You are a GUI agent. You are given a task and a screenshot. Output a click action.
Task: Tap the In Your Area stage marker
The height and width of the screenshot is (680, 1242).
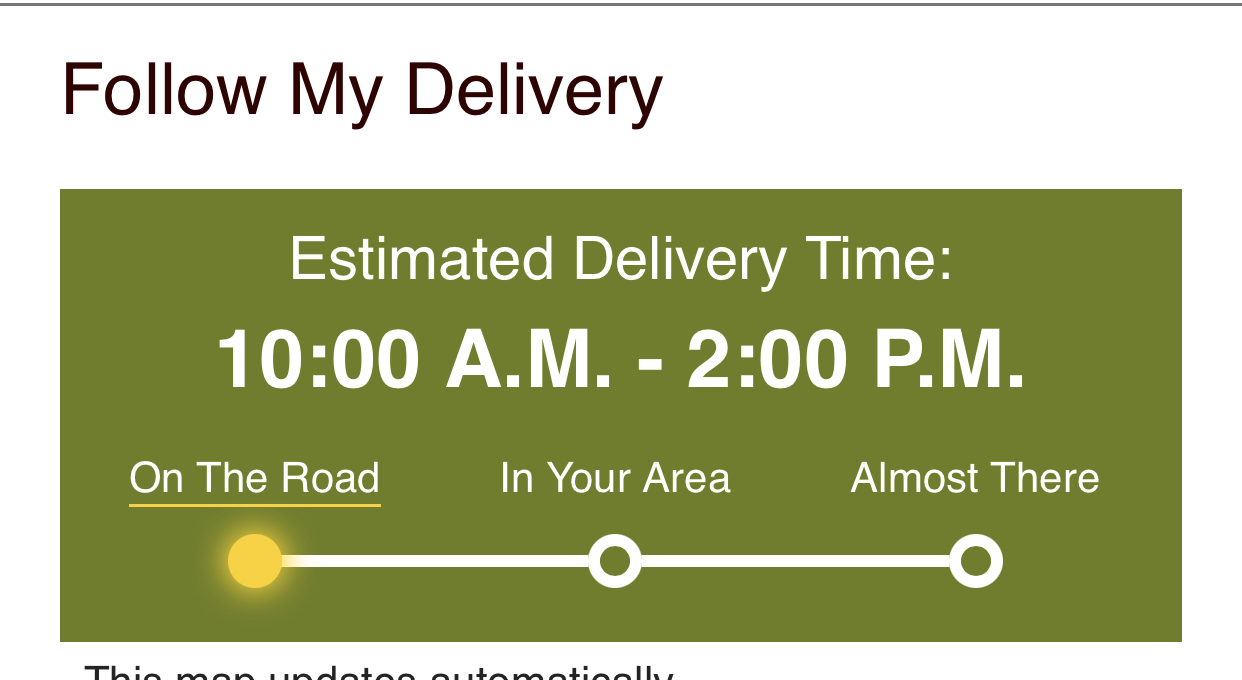pyautogui.click(x=615, y=561)
